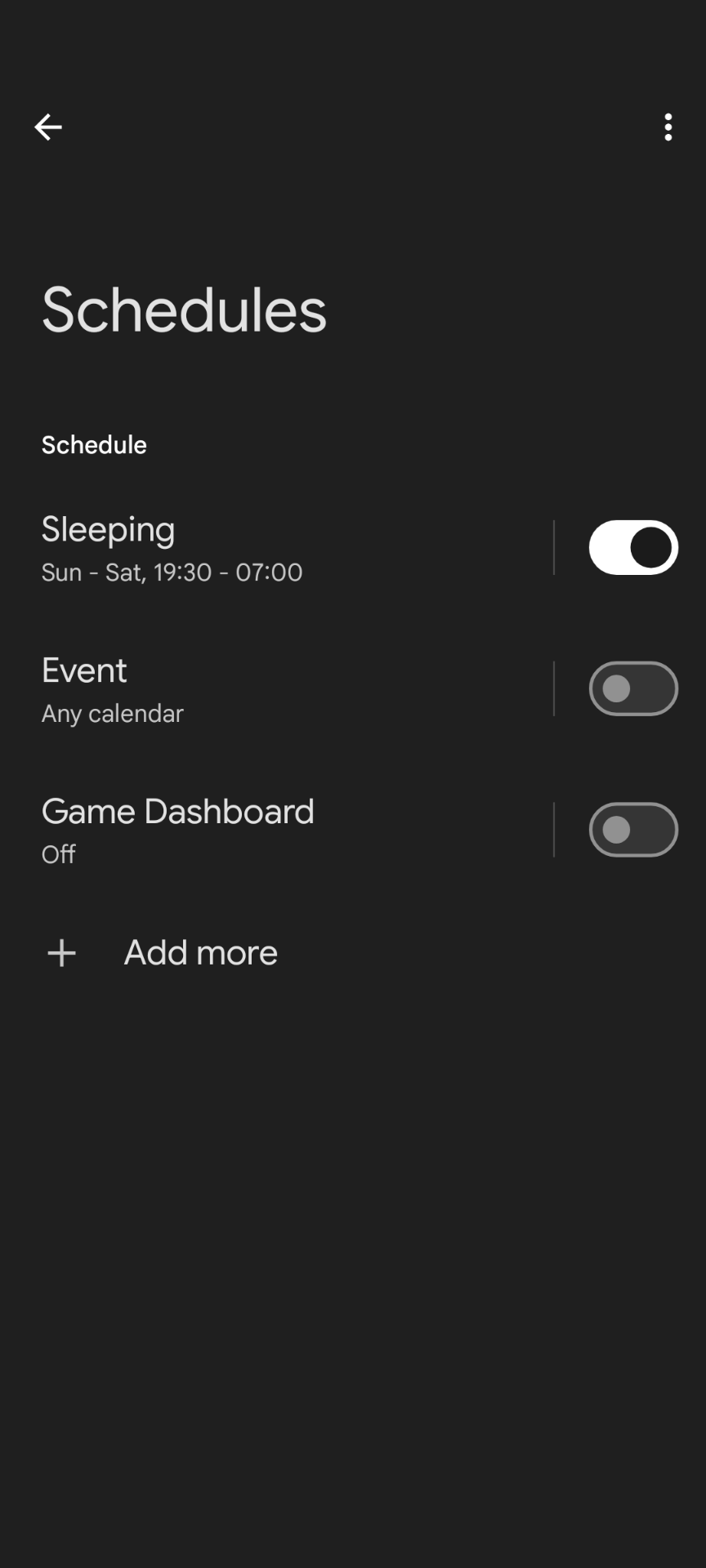Go back from Schedules screen

tap(48, 127)
